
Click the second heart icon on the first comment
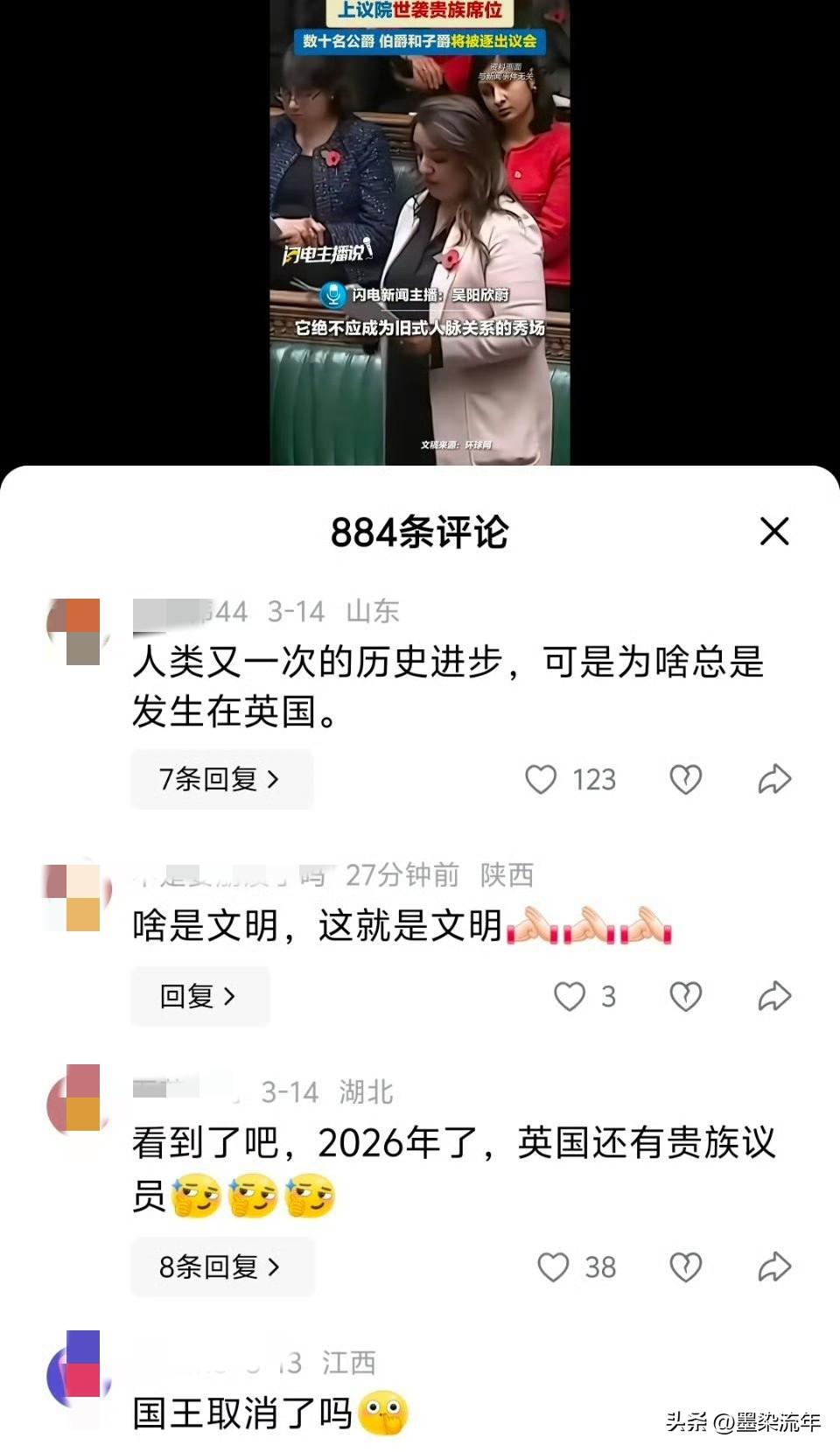click(687, 777)
